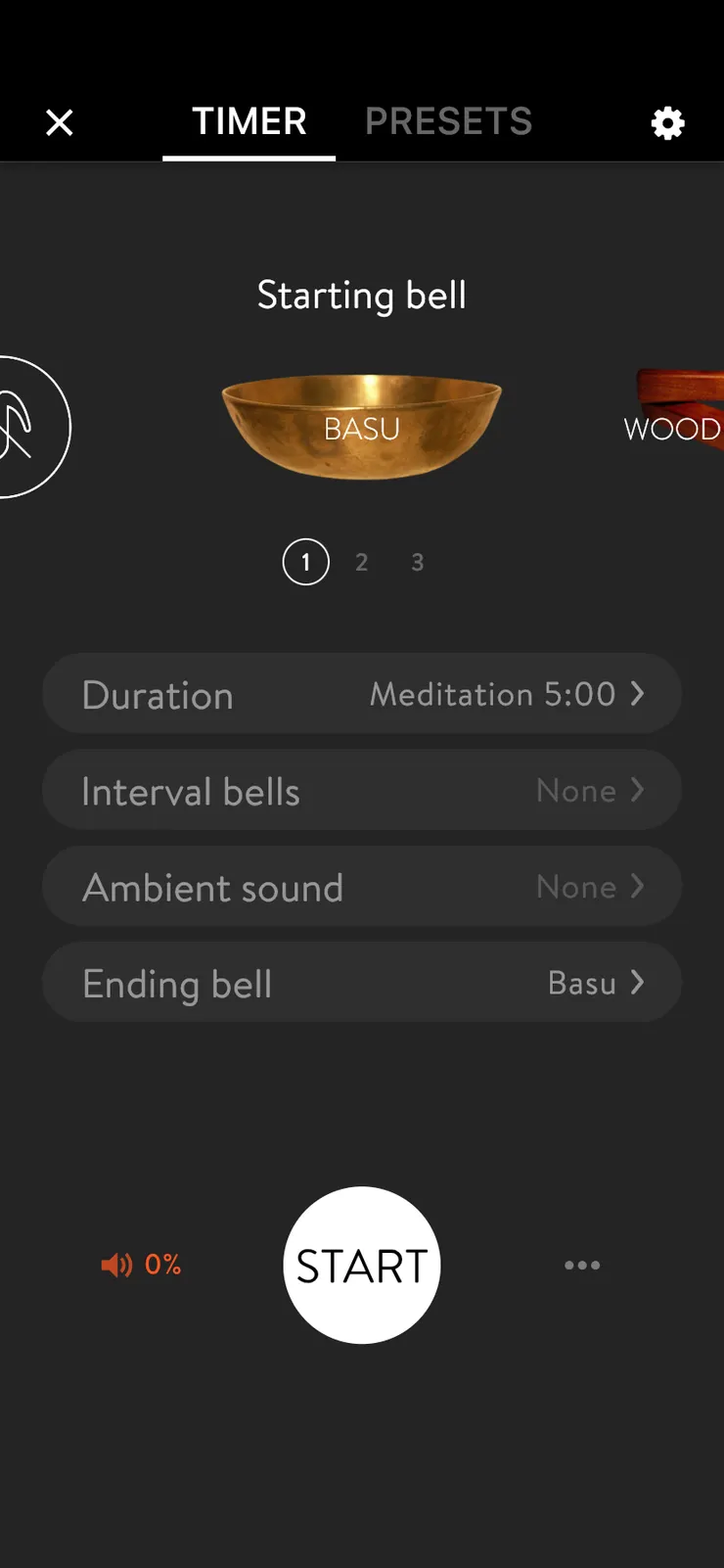Switch to the PRESETS tab
The width and height of the screenshot is (724, 1568).
click(449, 119)
